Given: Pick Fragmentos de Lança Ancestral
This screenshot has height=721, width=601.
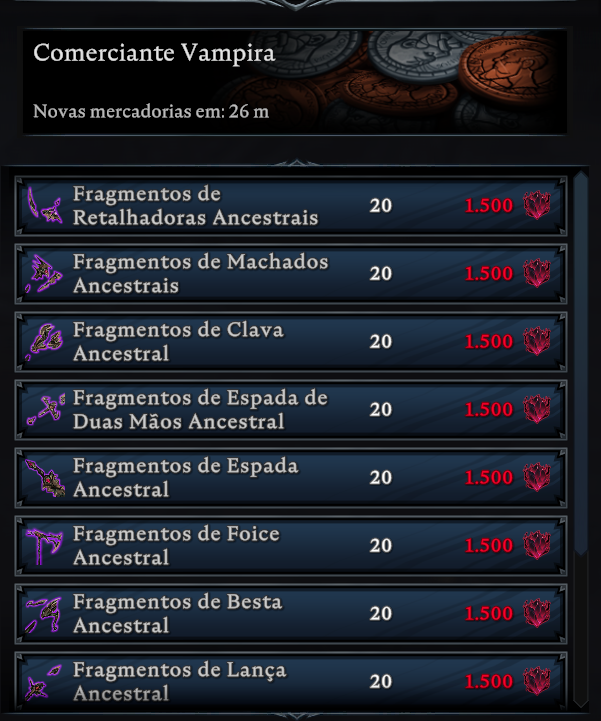Looking at the screenshot, I should [290, 680].
